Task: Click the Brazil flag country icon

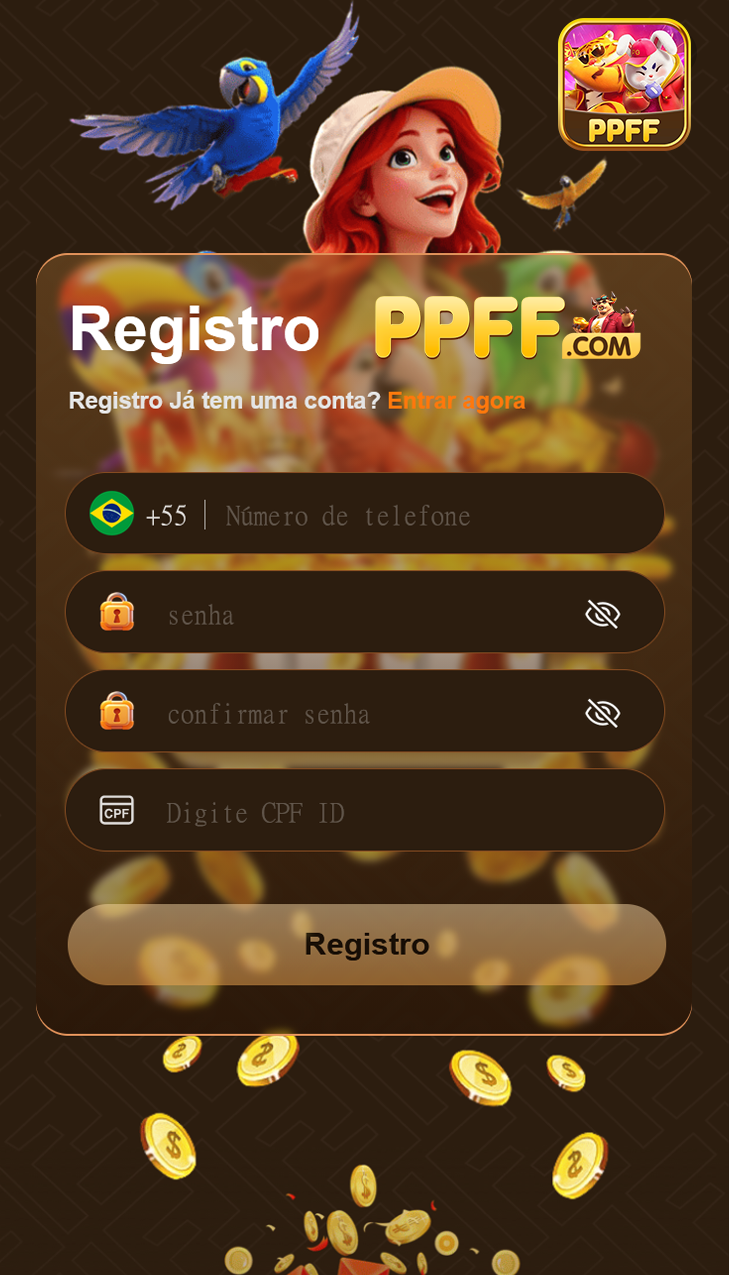Action: [111, 513]
